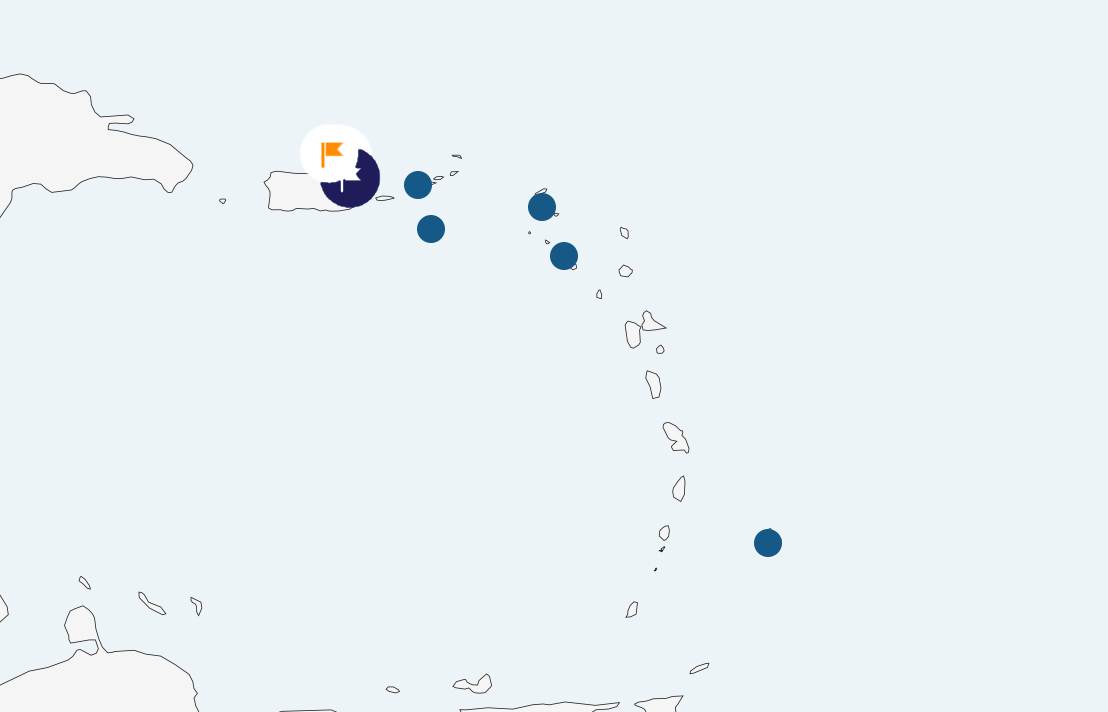This screenshot has height=712, width=1108.
Task: Tap the blue marker near St. Kitts
Action: pos(564,256)
